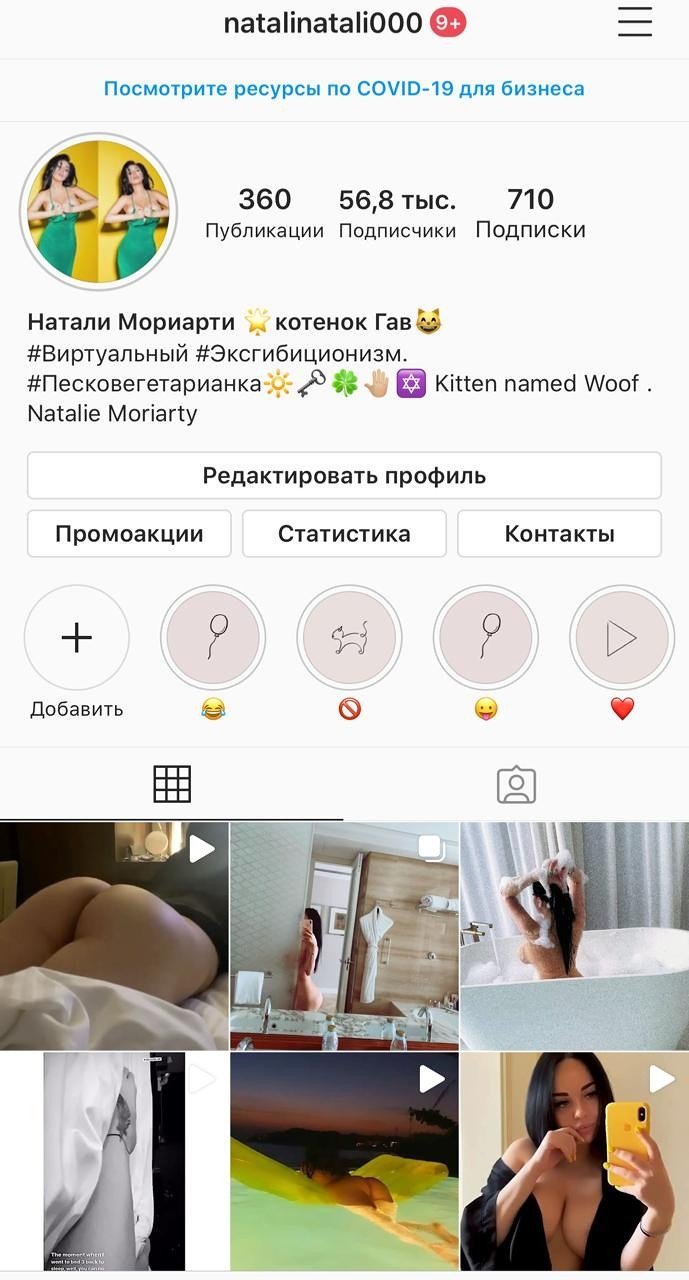
Task: Open the username account switcher
Action: (x=322, y=23)
